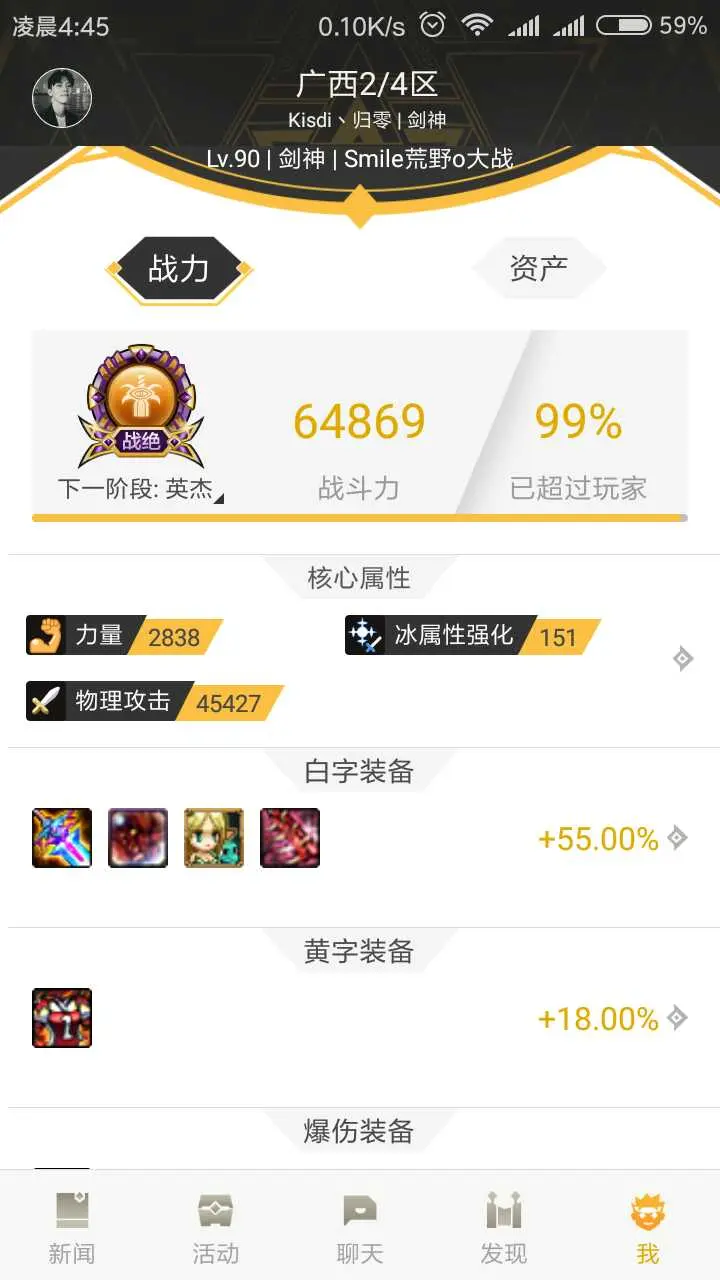720x1280 pixels.
Task: View 白字装备 +55.00% details
Action: [677, 838]
